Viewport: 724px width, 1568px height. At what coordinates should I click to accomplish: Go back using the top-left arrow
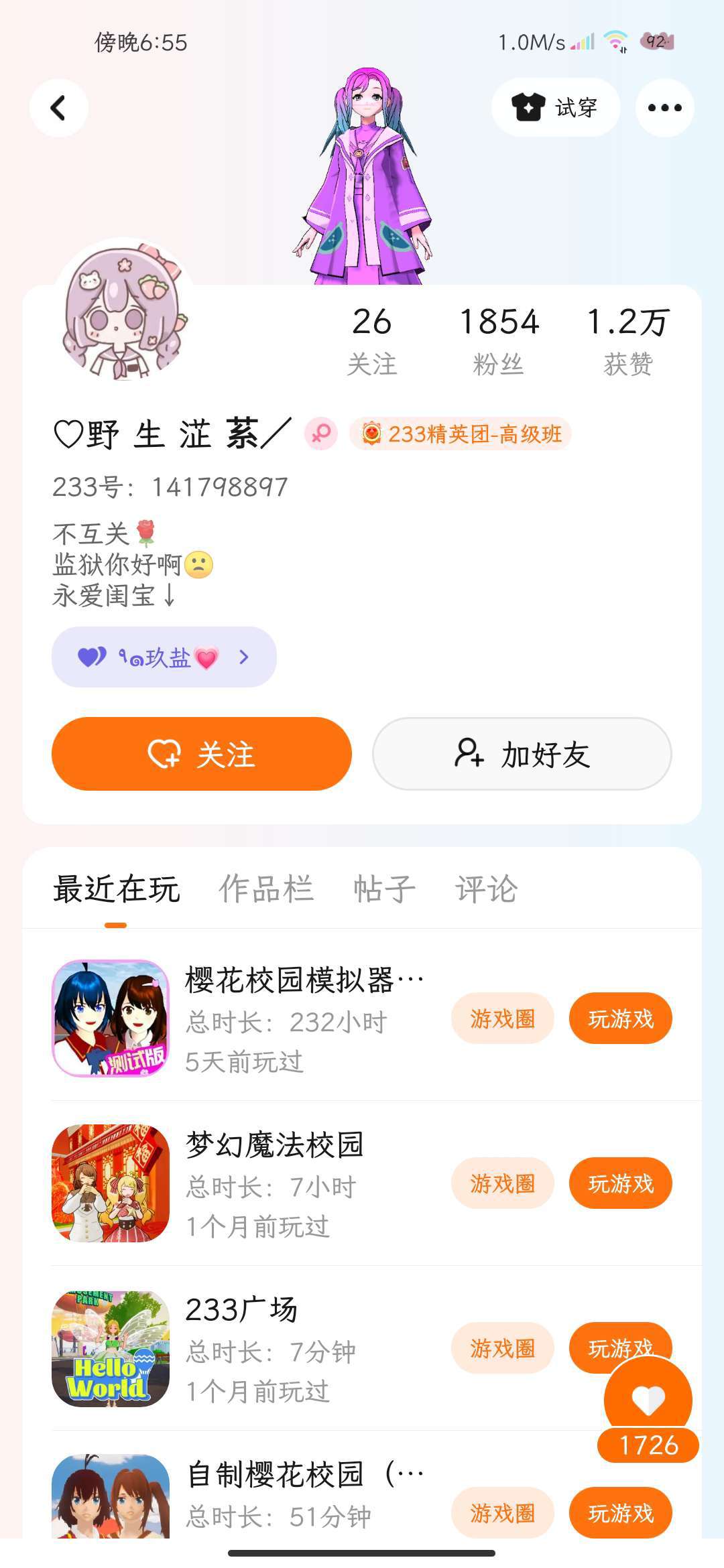59,108
